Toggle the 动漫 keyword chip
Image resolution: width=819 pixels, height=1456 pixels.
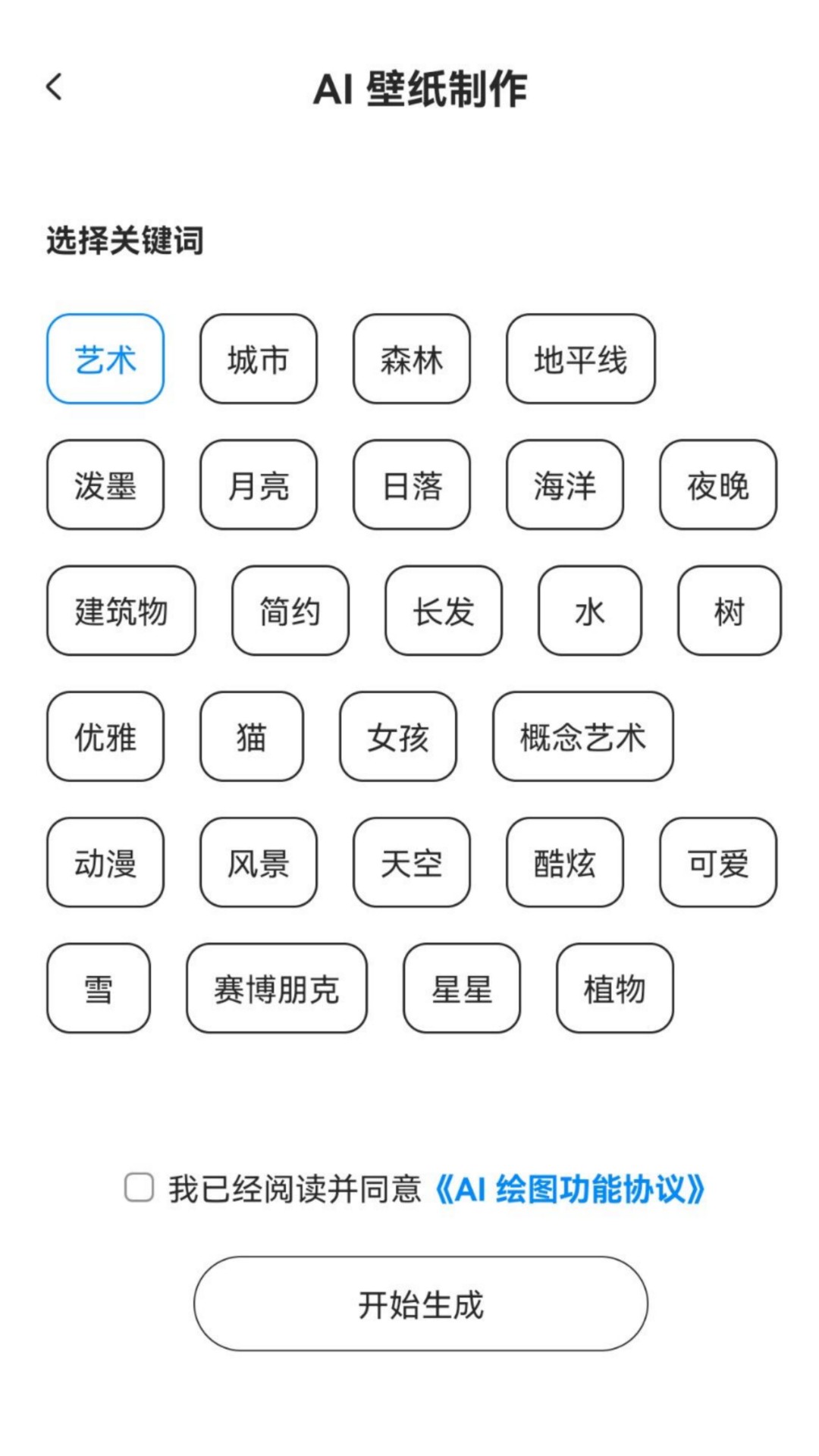coord(105,863)
